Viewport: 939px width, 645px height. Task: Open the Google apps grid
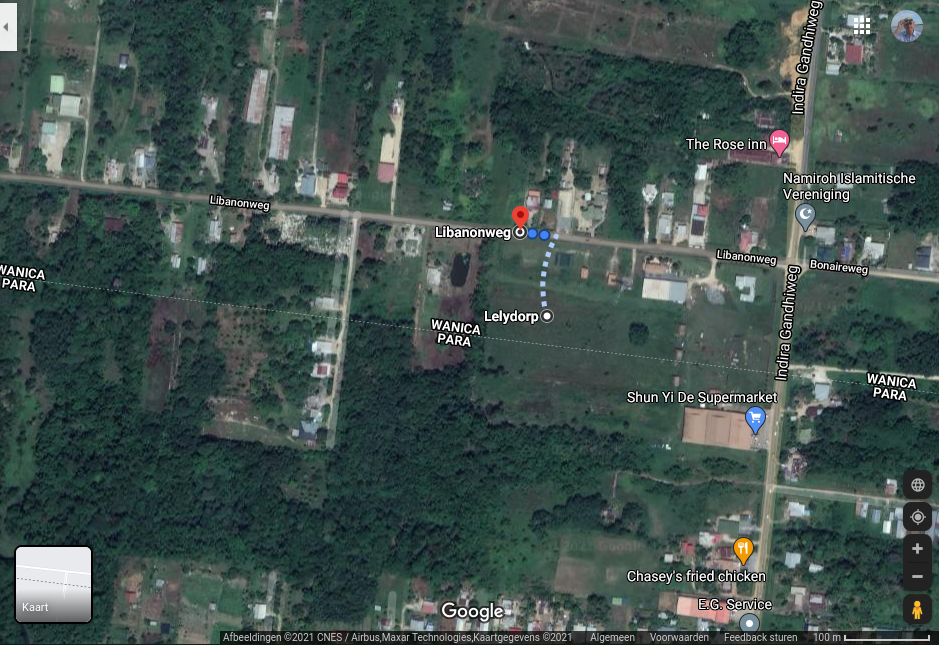pyautogui.click(x=860, y=25)
